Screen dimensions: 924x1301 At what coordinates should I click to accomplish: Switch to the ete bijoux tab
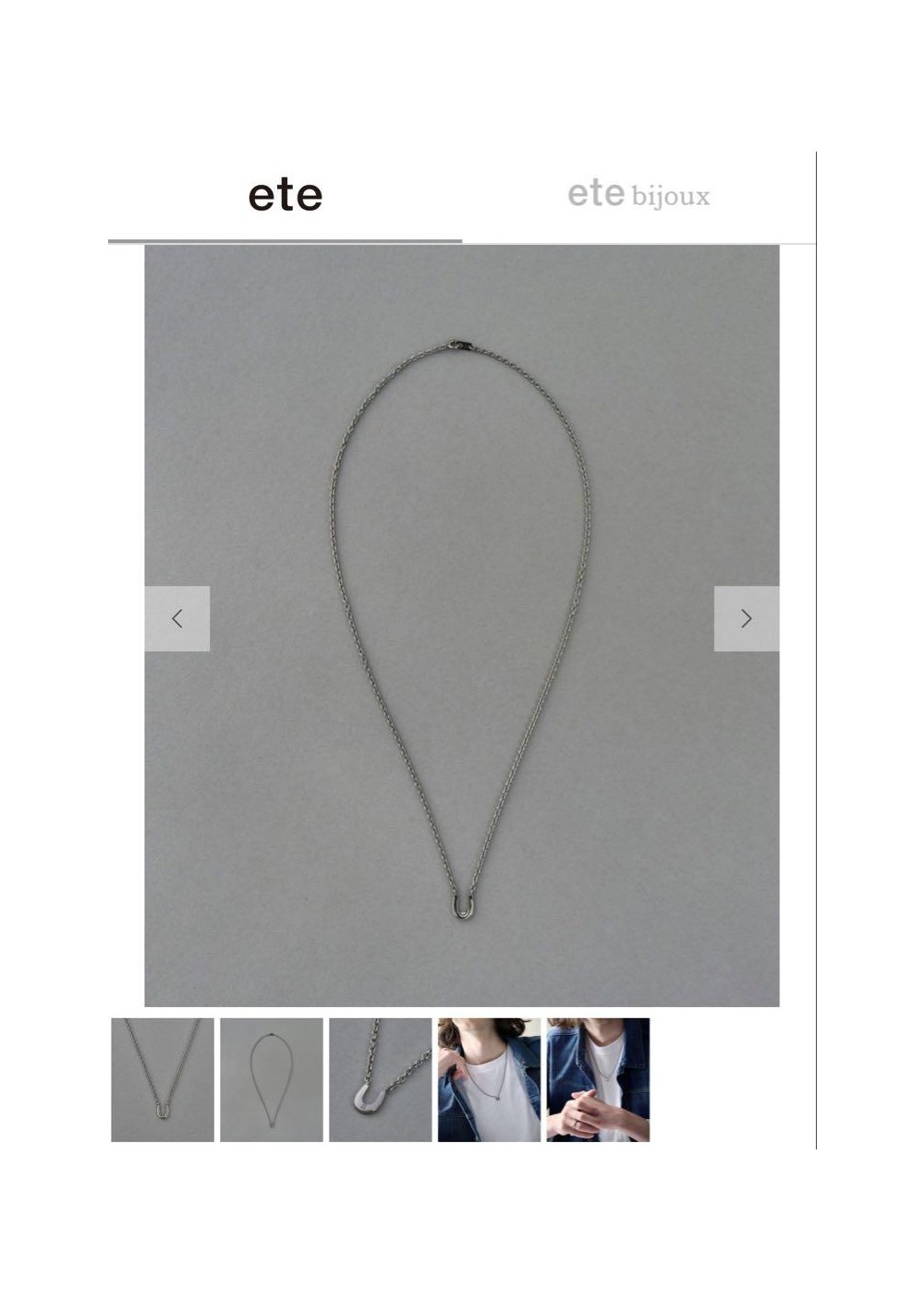(x=638, y=195)
